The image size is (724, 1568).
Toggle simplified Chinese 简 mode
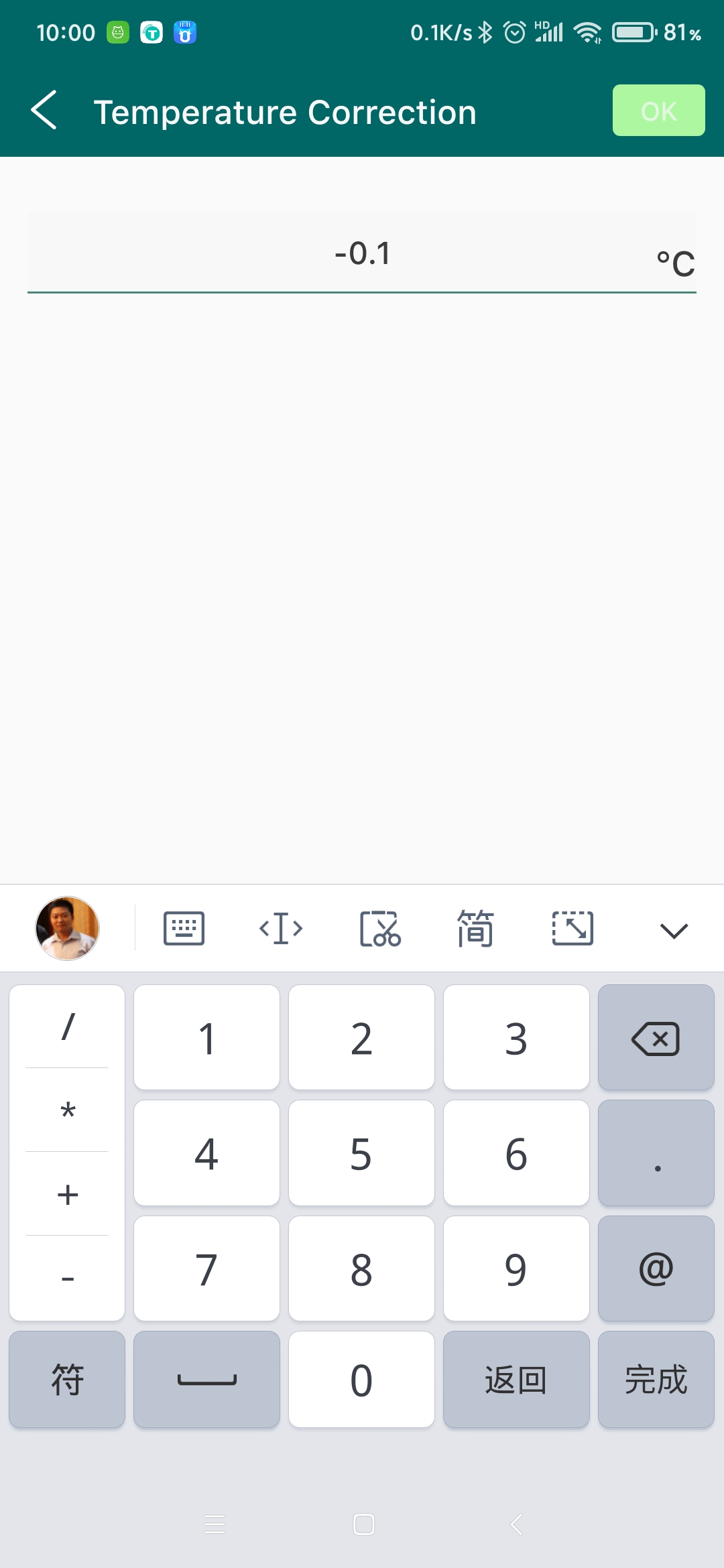click(475, 929)
